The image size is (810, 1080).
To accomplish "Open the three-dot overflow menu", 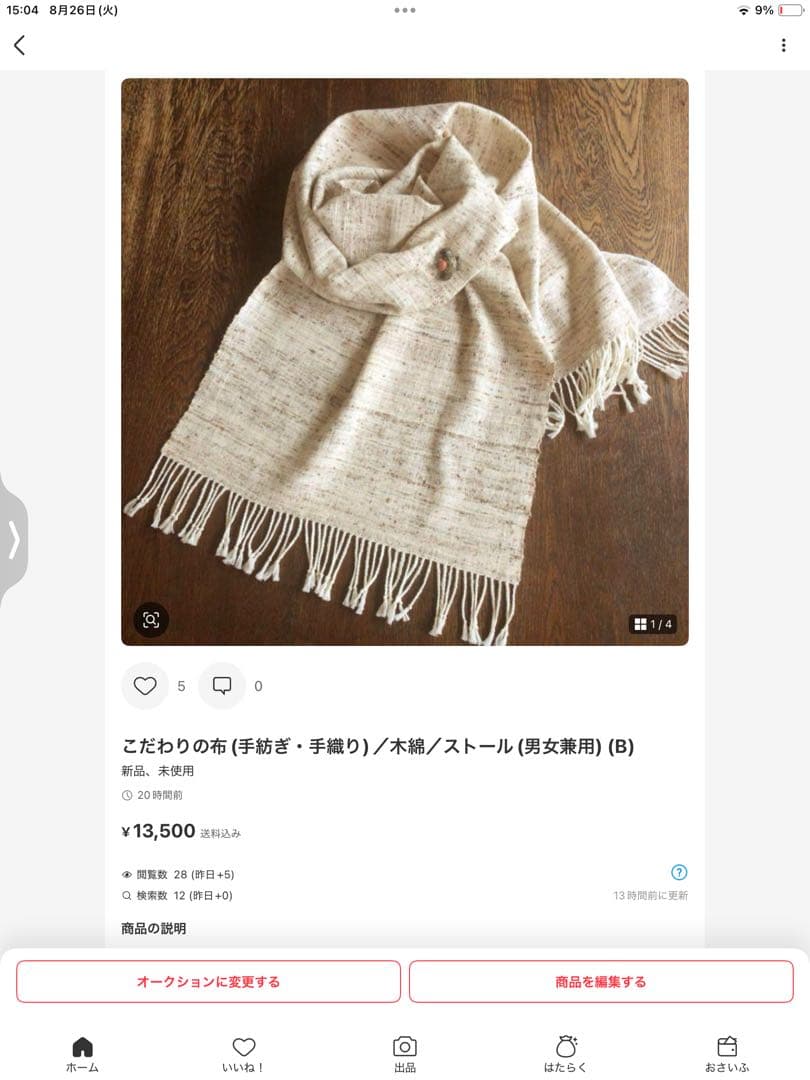I will tap(783, 45).
